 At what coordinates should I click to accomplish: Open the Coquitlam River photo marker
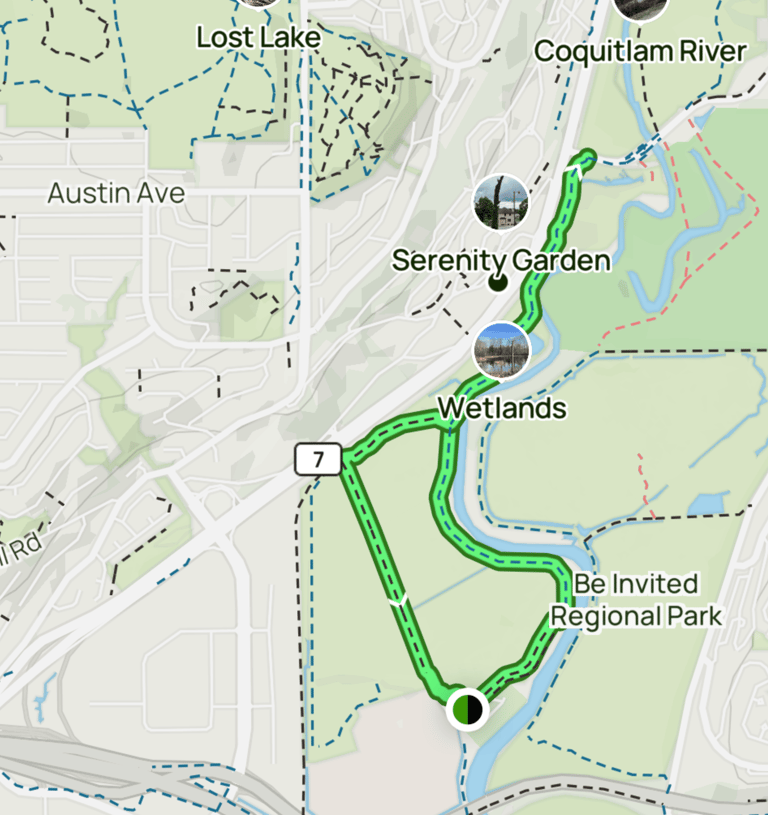640,5
